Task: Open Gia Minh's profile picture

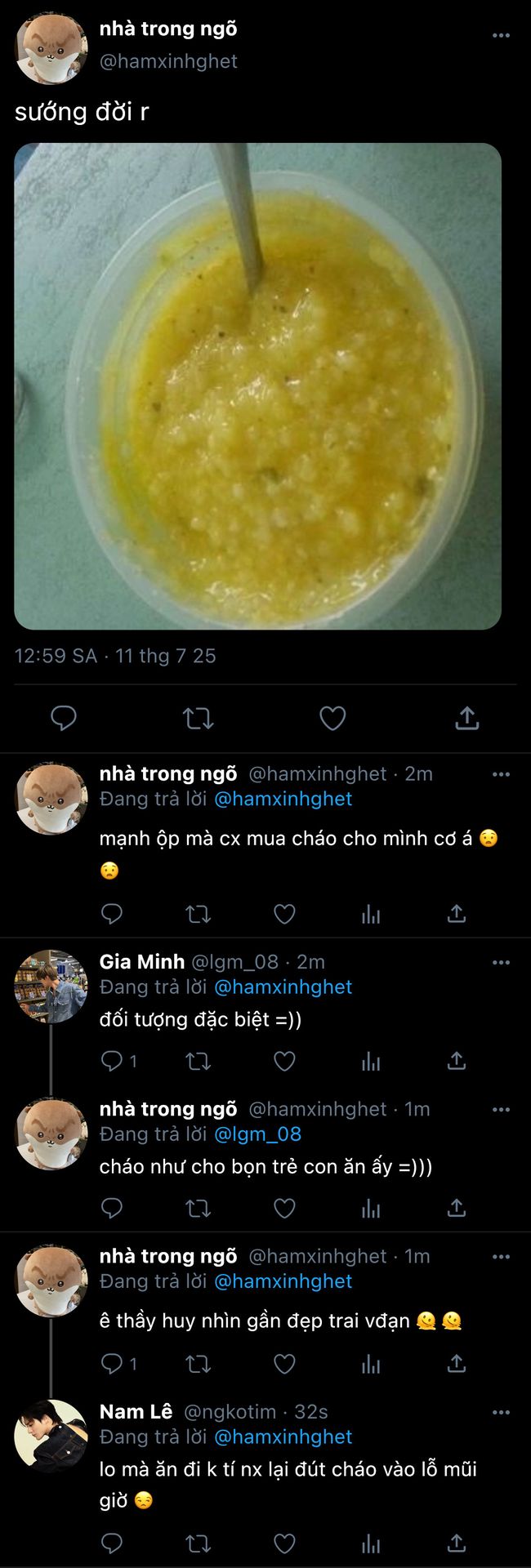Action: (51, 986)
